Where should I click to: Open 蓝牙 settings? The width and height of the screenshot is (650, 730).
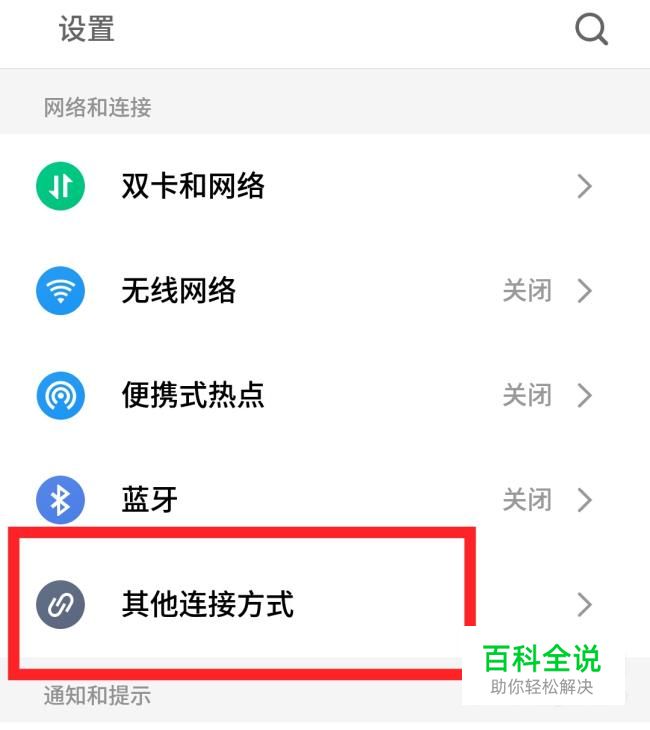click(x=150, y=500)
